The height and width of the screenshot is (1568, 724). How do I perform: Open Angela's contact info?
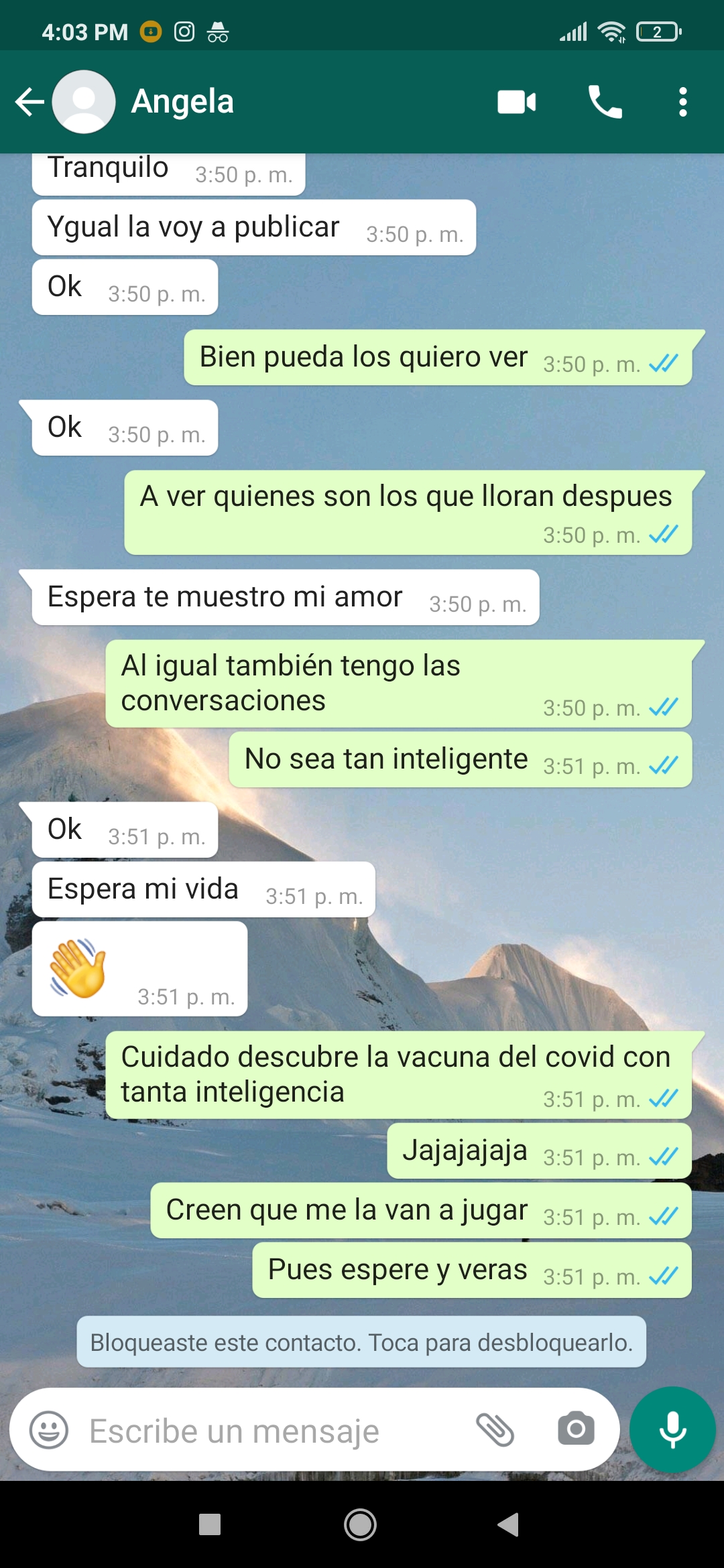click(x=182, y=102)
